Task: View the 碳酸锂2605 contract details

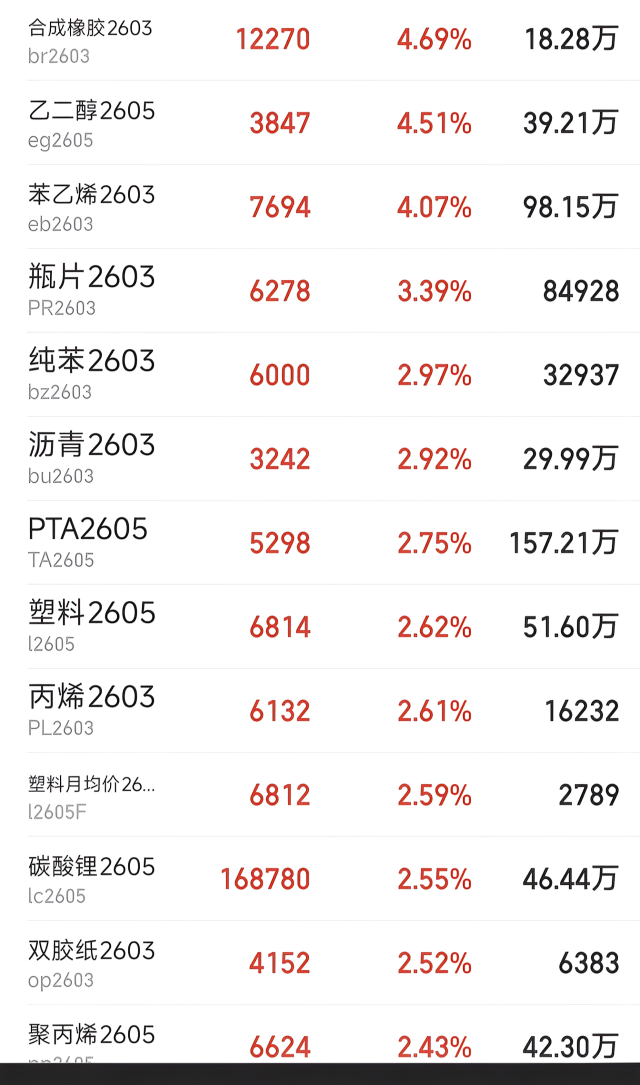Action: tap(320, 879)
